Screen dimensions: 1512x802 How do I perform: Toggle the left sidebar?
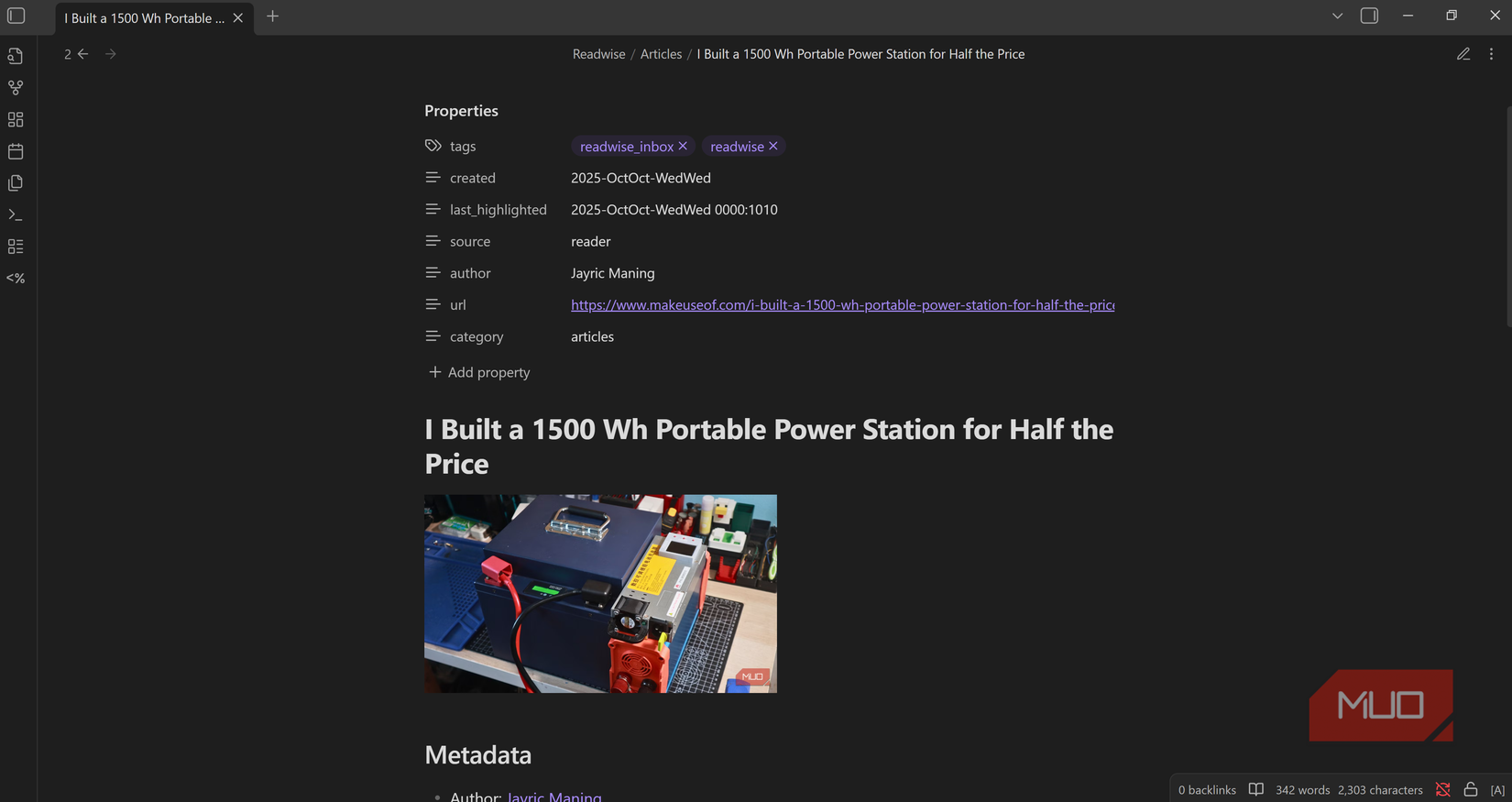click(16, 16)
